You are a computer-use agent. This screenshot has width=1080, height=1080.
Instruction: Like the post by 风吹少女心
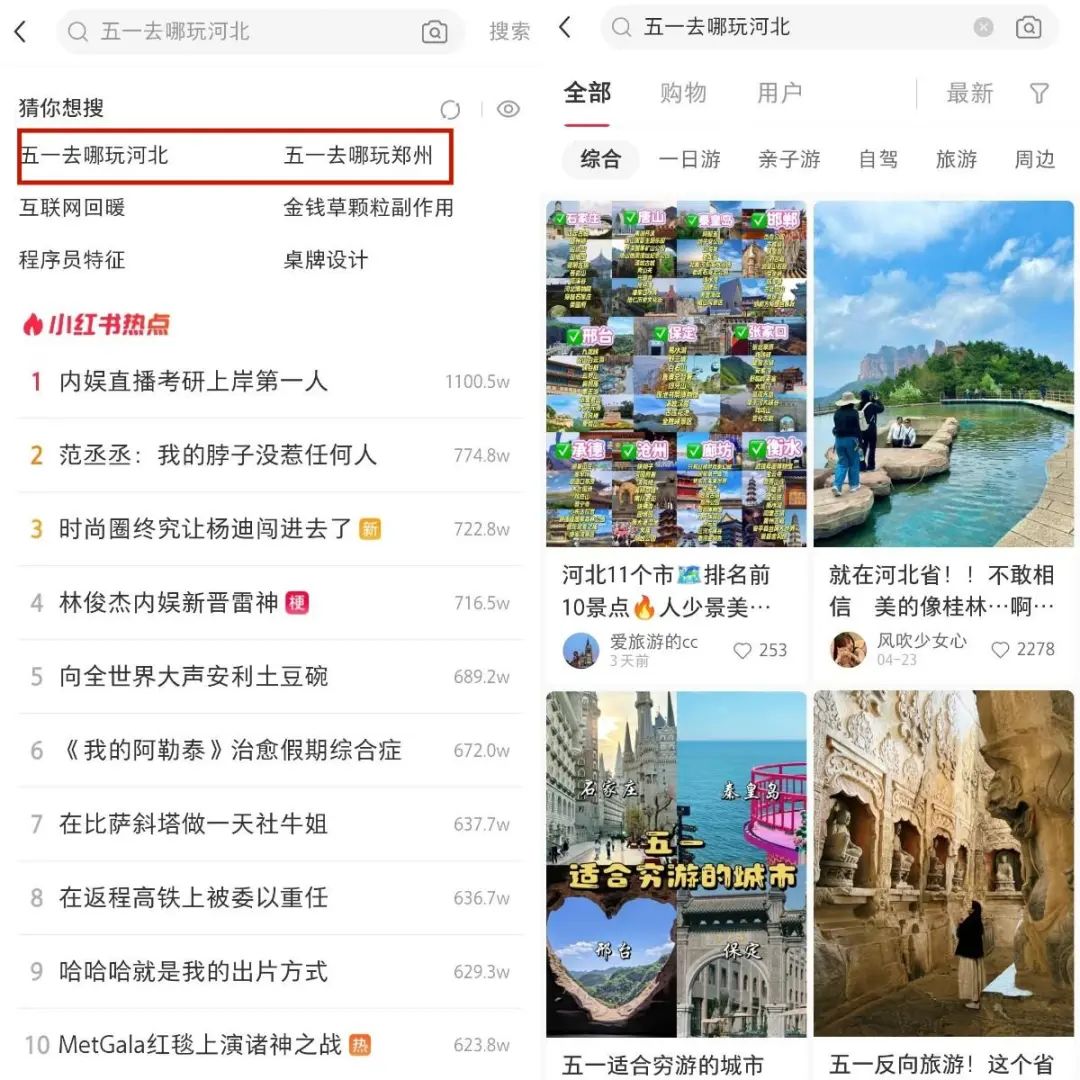pyautogui.click(x=1000, y=650)
